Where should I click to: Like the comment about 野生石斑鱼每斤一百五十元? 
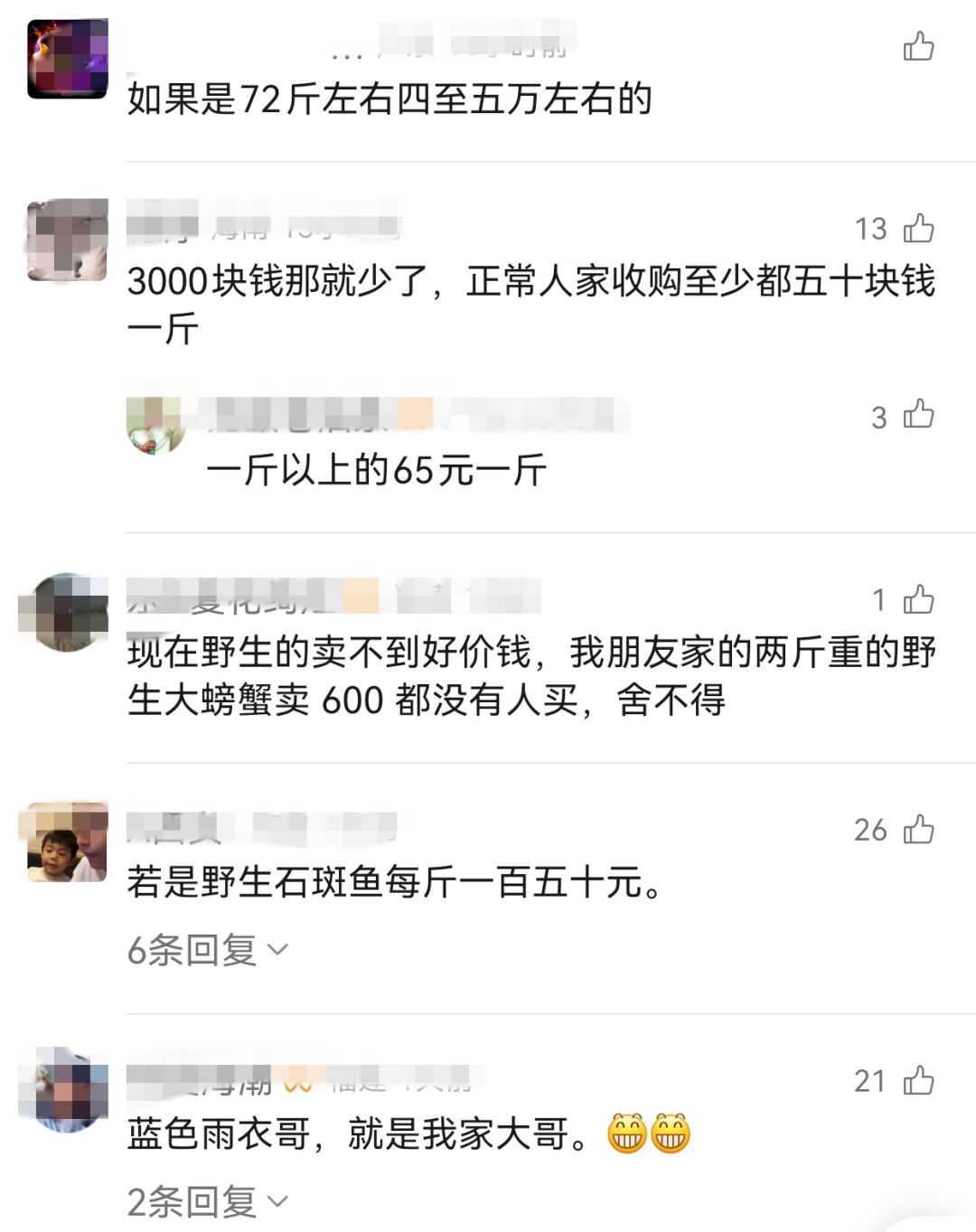[x=918, y=829]
